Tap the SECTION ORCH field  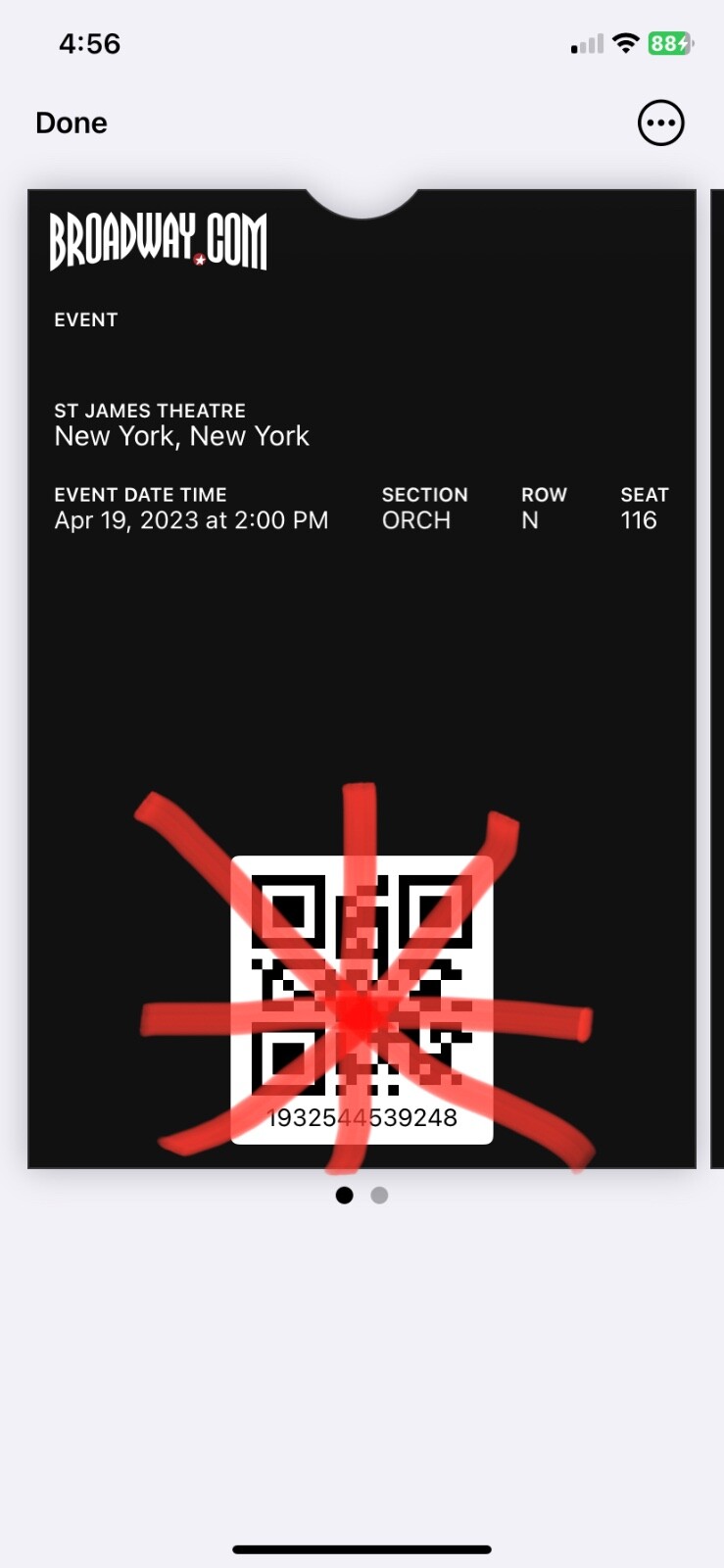(423, 508)
